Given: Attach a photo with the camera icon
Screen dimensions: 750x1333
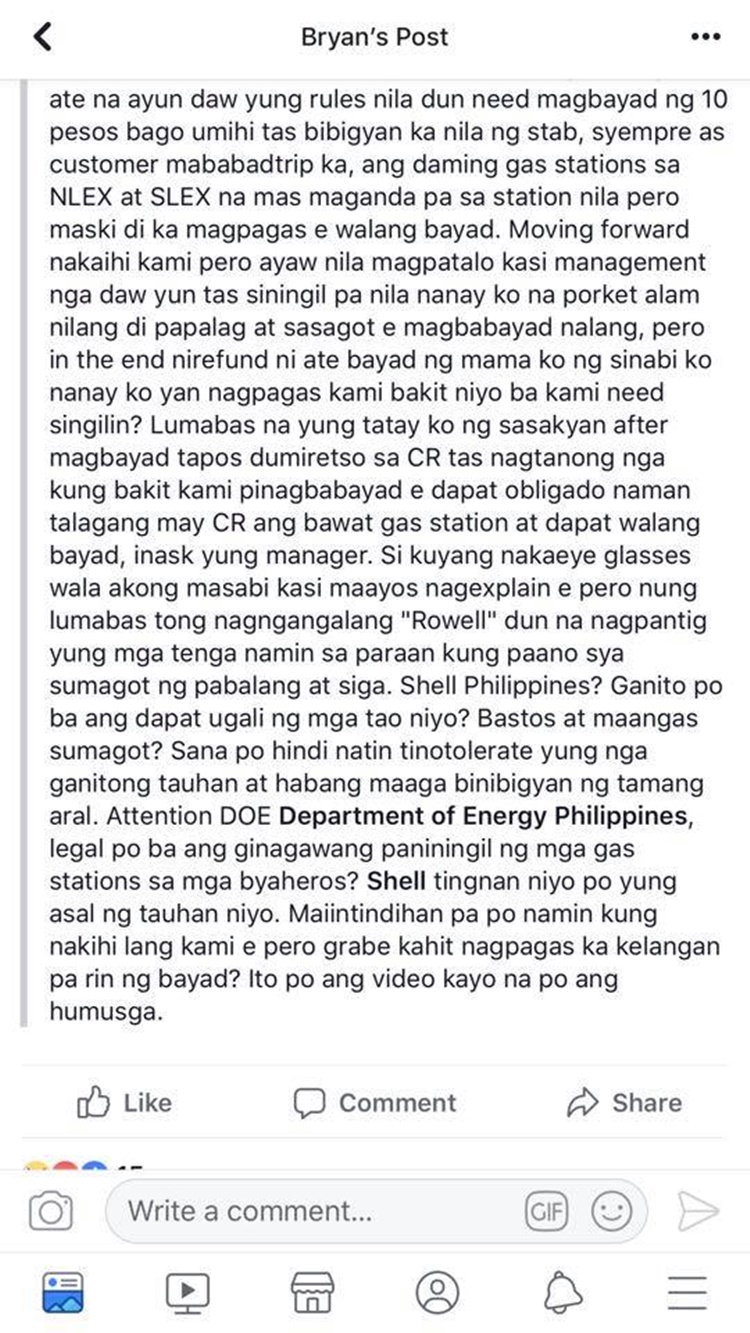Looking at the screenshot, I should pyautogui.click(x=50, y=1212).
